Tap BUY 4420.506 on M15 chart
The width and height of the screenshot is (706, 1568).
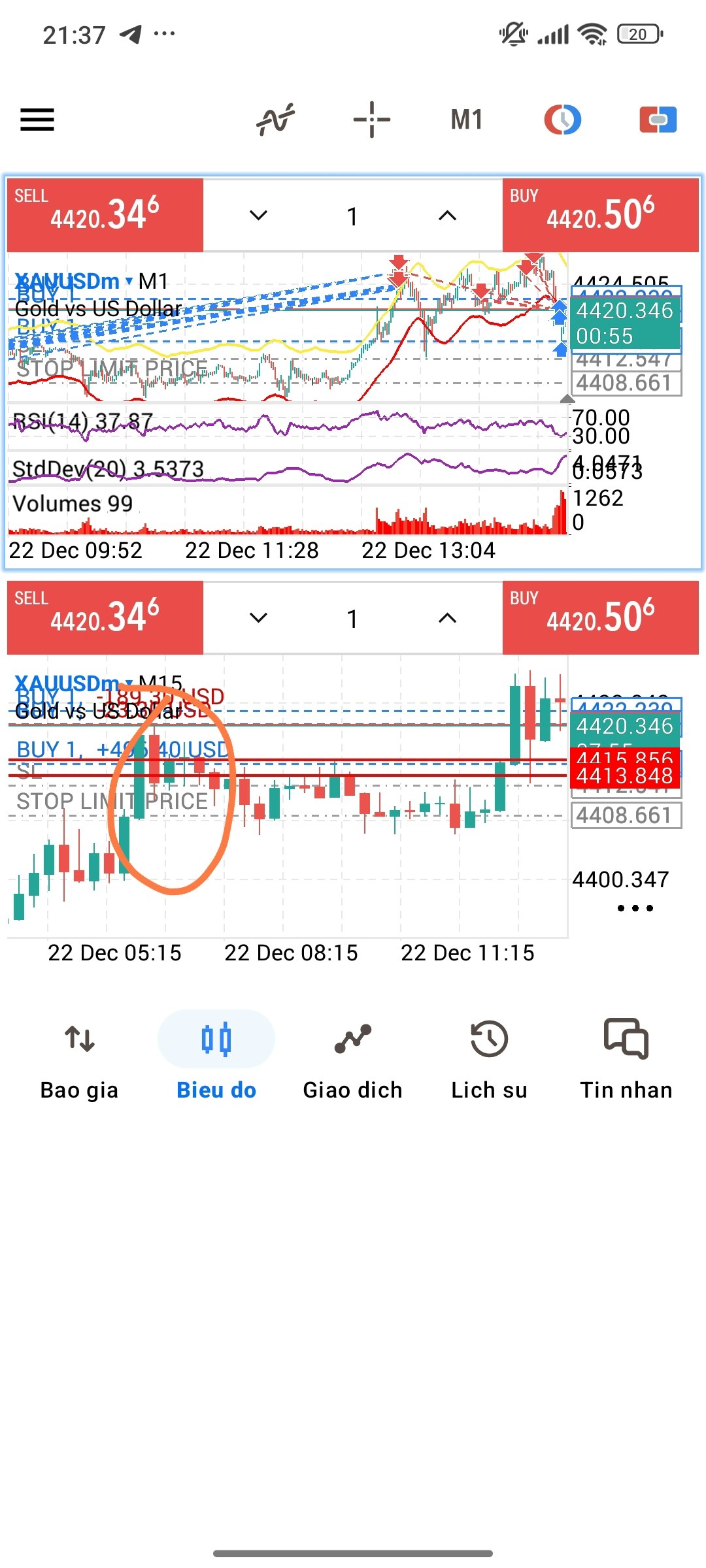pyautogui.click(x=600, y=617)
